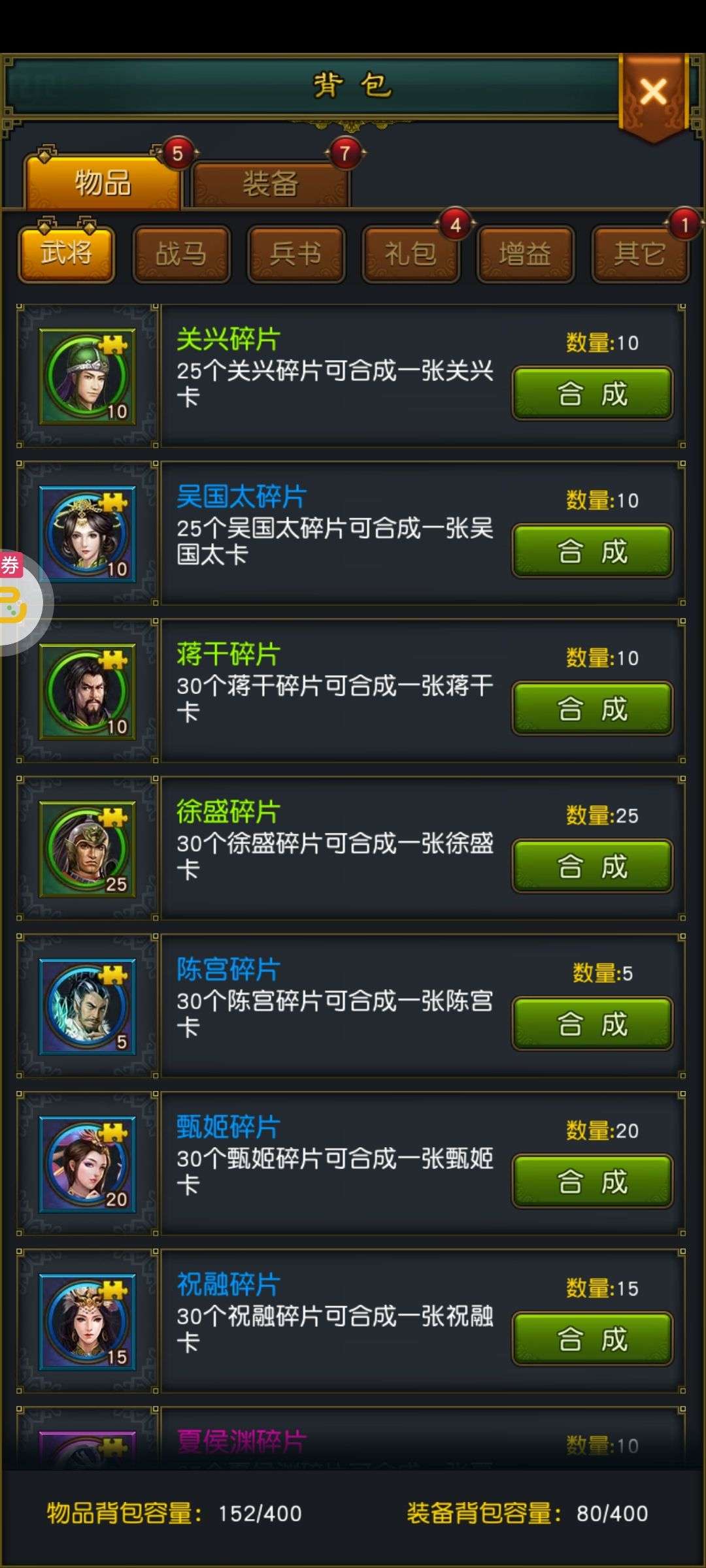Open the 战马 category
Screen dimensions: 706x1568
(x=181, y=253)
